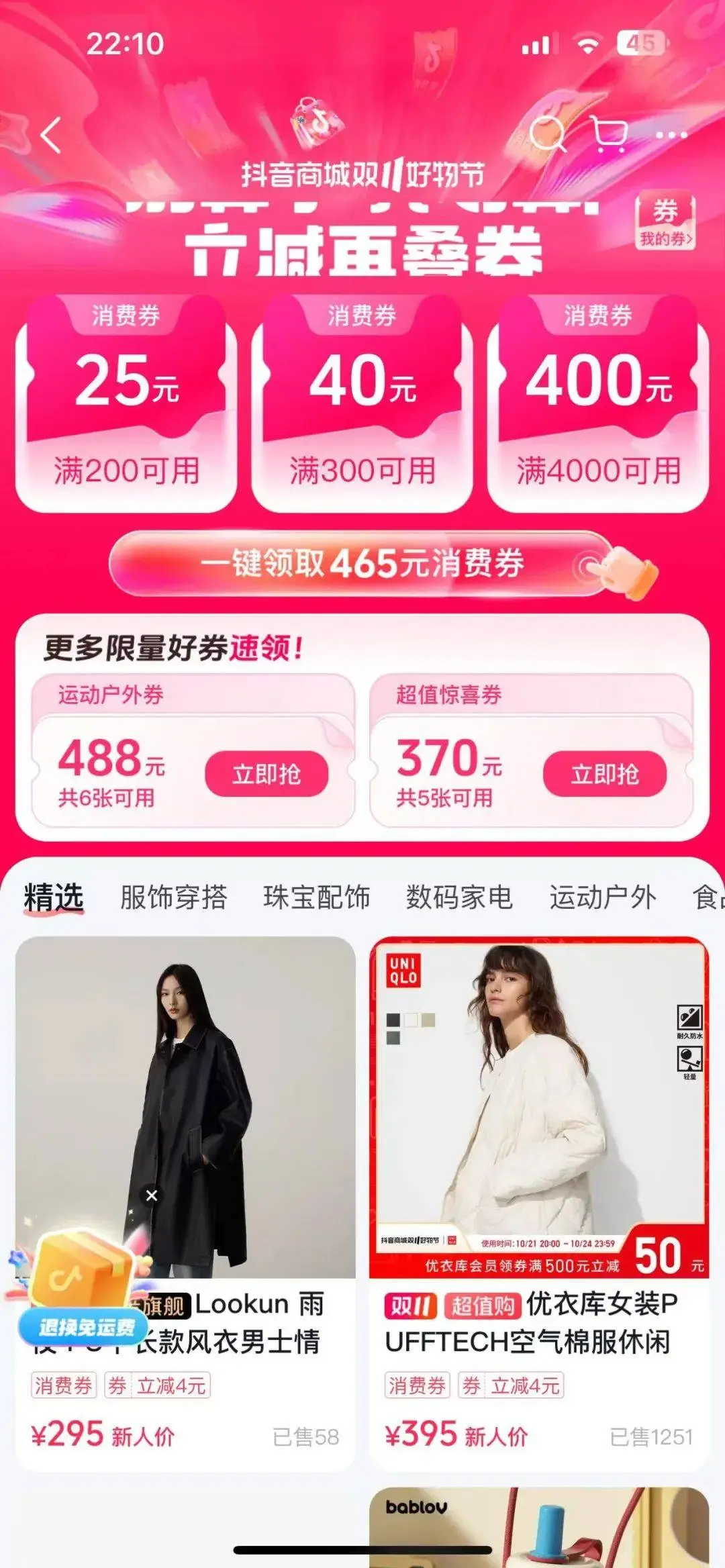Open the bablov product card
This screenshot has height=1568, width=725.
[x=539, y=1524]
